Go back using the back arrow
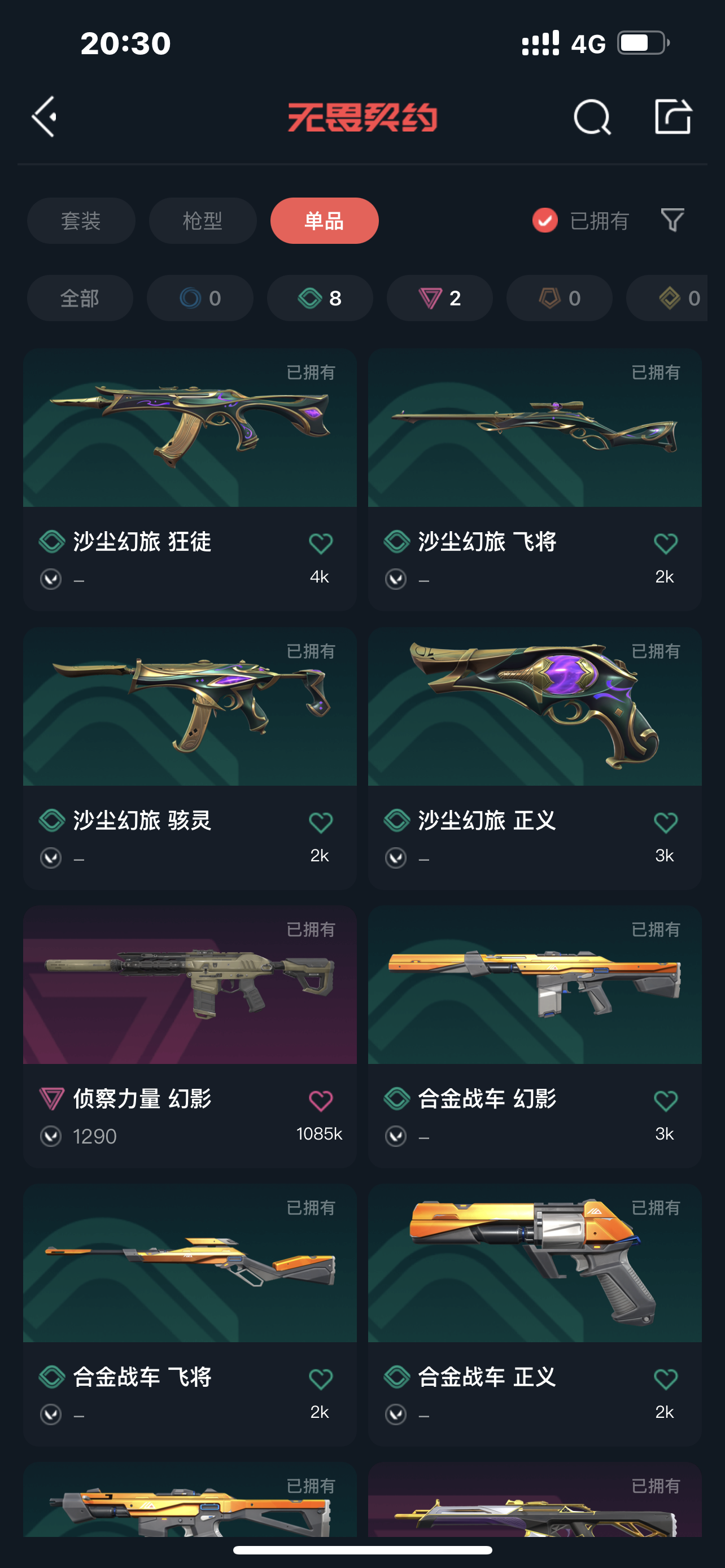Screen dimensions: 725x1568 (x=45, y=116)
